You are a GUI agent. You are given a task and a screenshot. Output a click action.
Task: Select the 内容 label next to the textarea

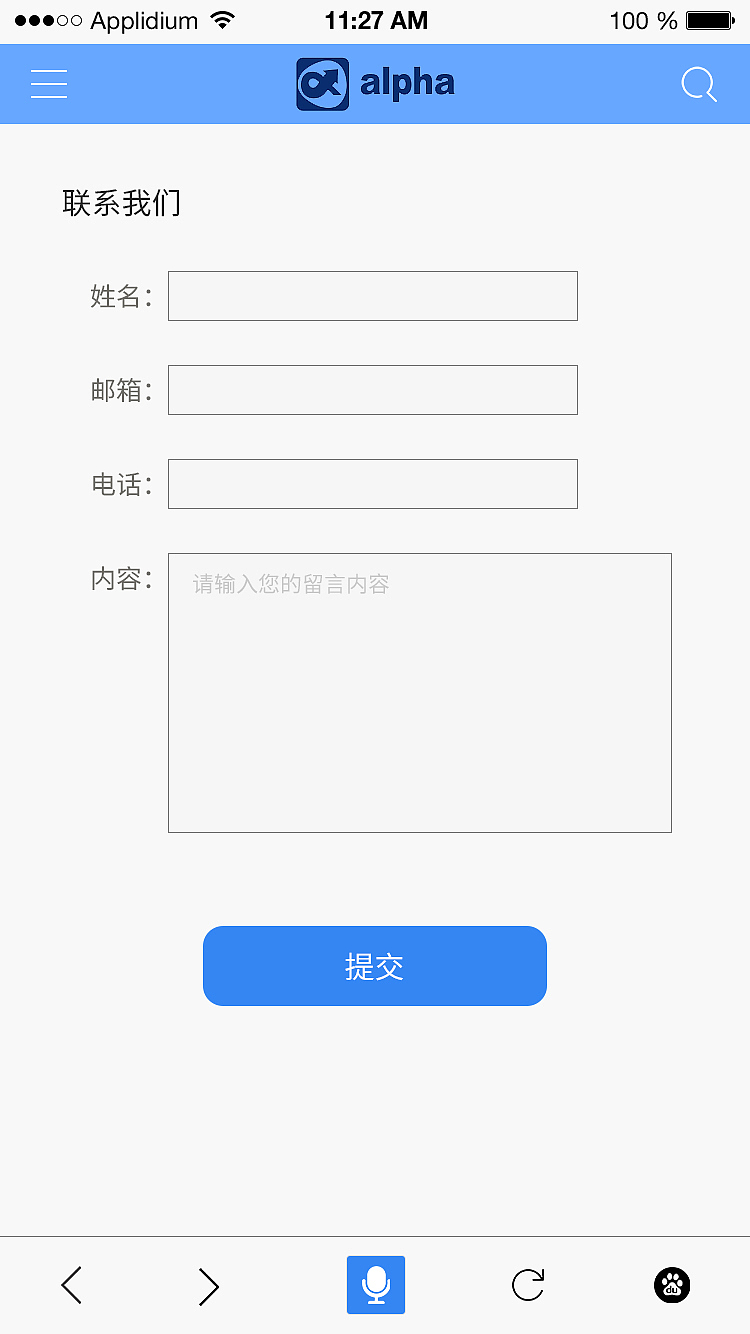point(120,578)
